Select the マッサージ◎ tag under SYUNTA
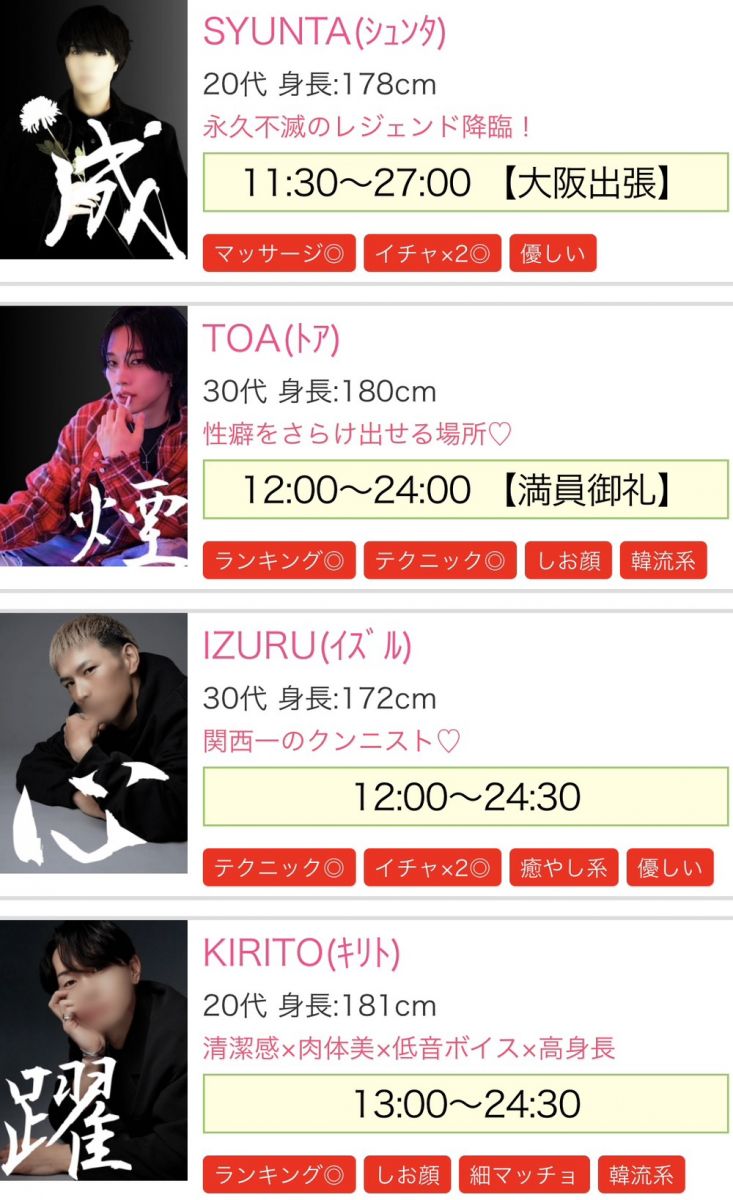Image resolution: width=733 pixels, height=1200 pixels. (x=279, y=254)
